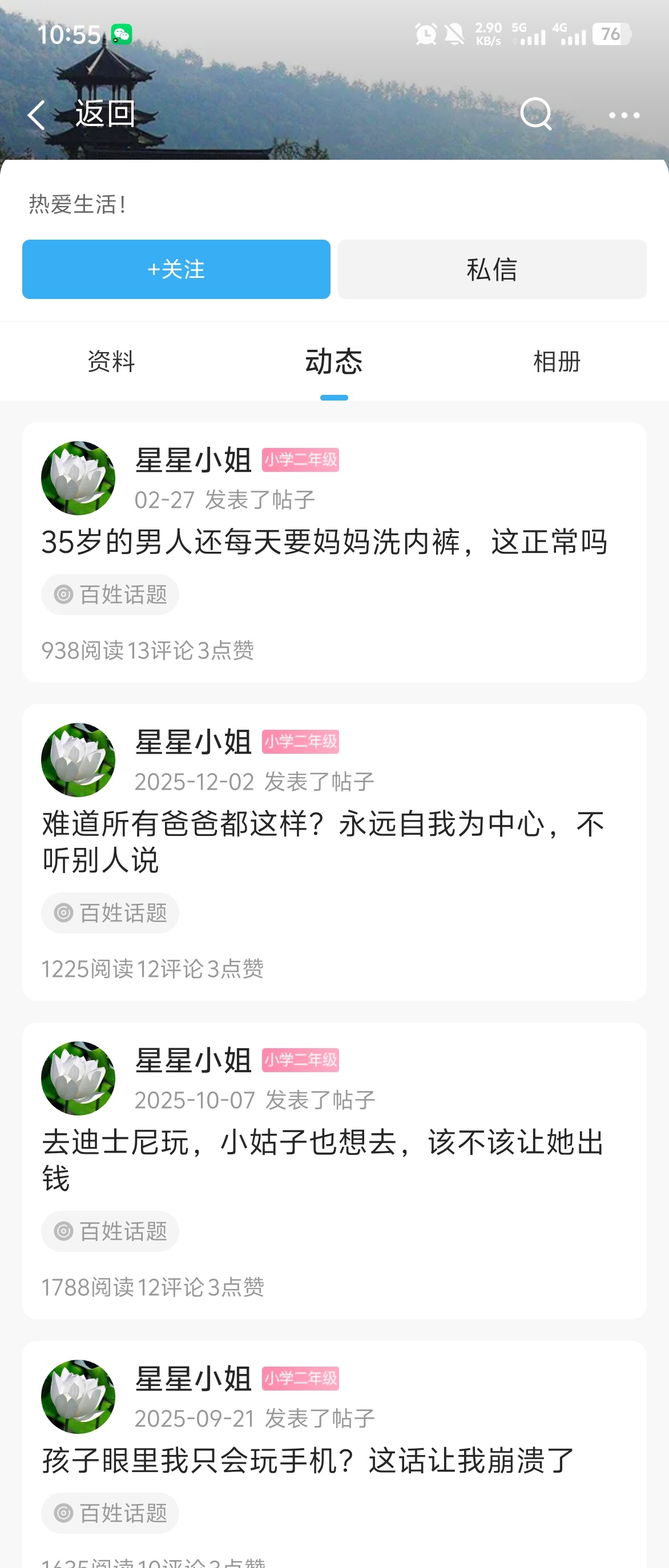
Task: Open the post about 去迪士尼玩
Action: 323,1159
